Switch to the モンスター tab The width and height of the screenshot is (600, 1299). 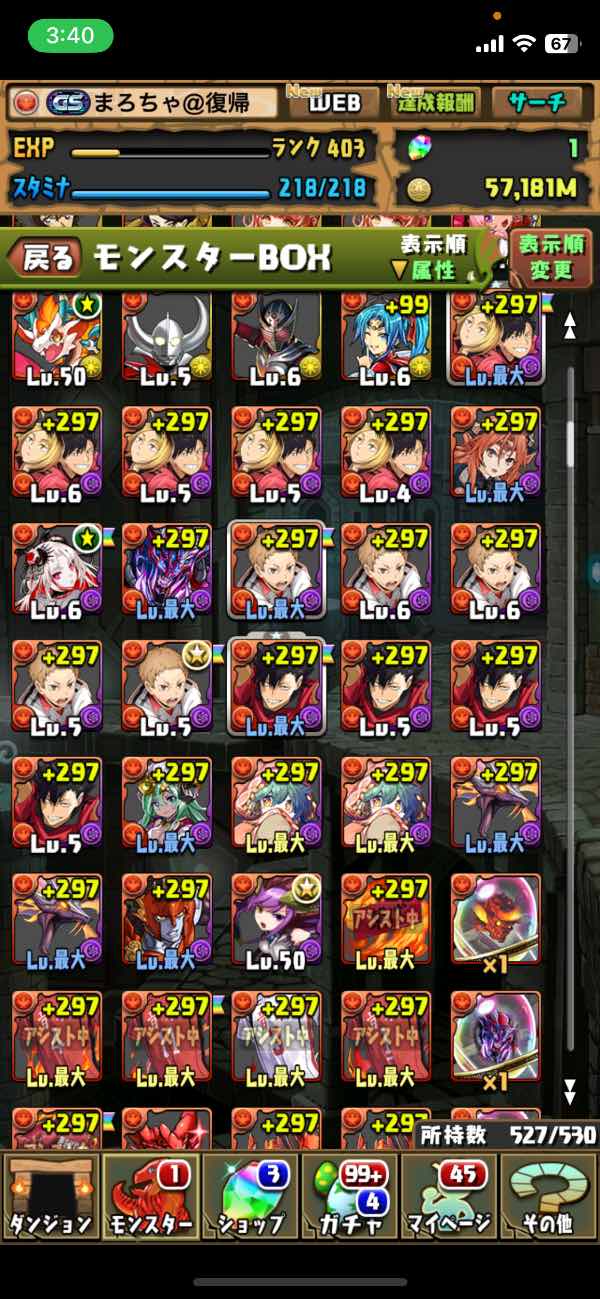pos(150,1196)
